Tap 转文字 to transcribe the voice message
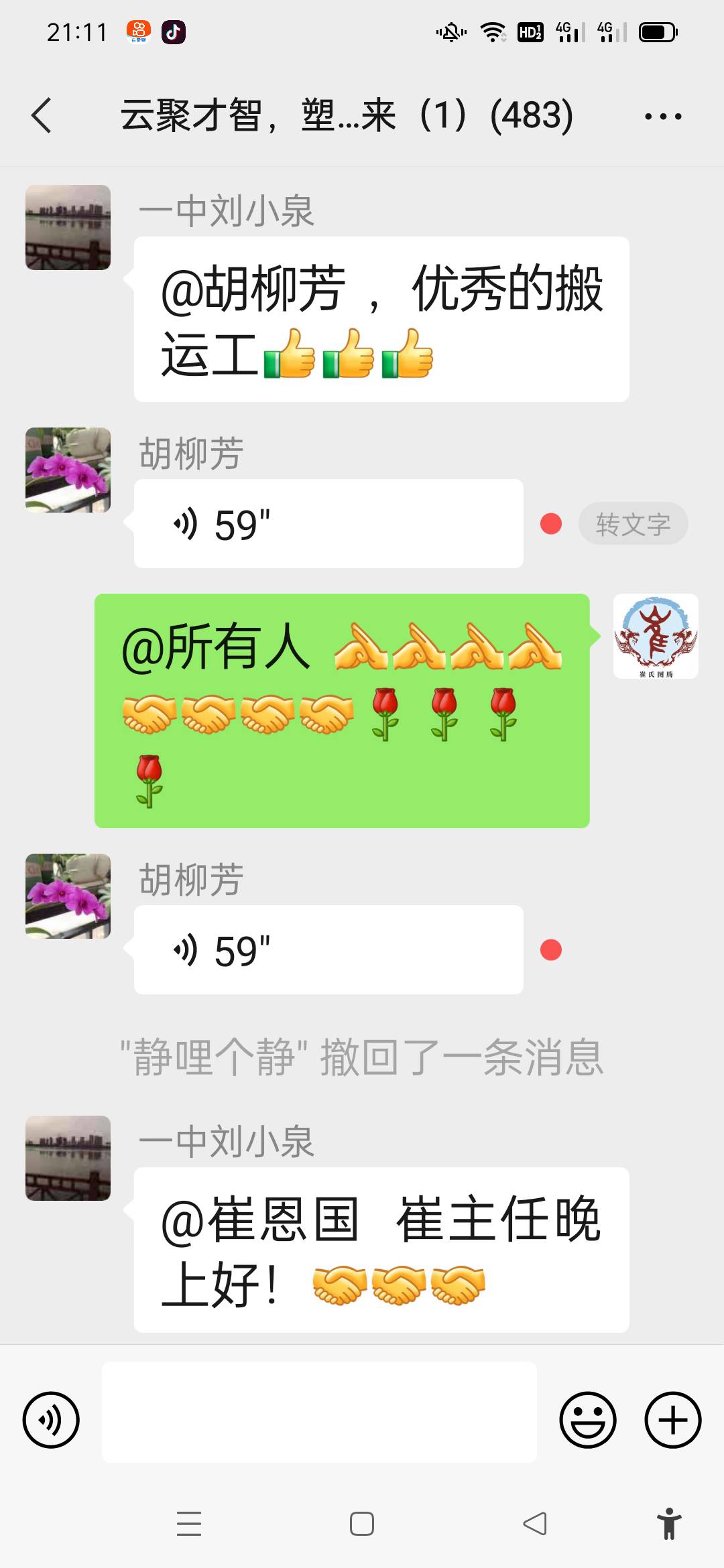The width and height of the screenshot is (724, 1568). 633,525
